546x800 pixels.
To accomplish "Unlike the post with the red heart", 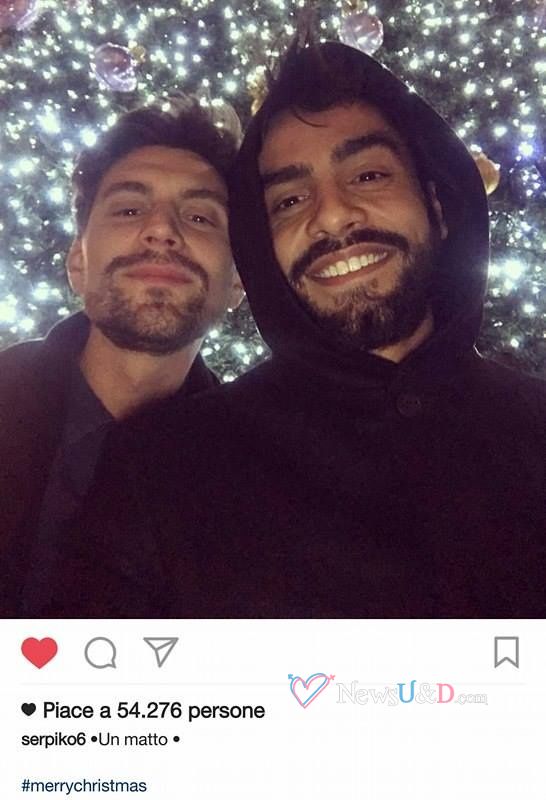I will [x=39, y=653].
